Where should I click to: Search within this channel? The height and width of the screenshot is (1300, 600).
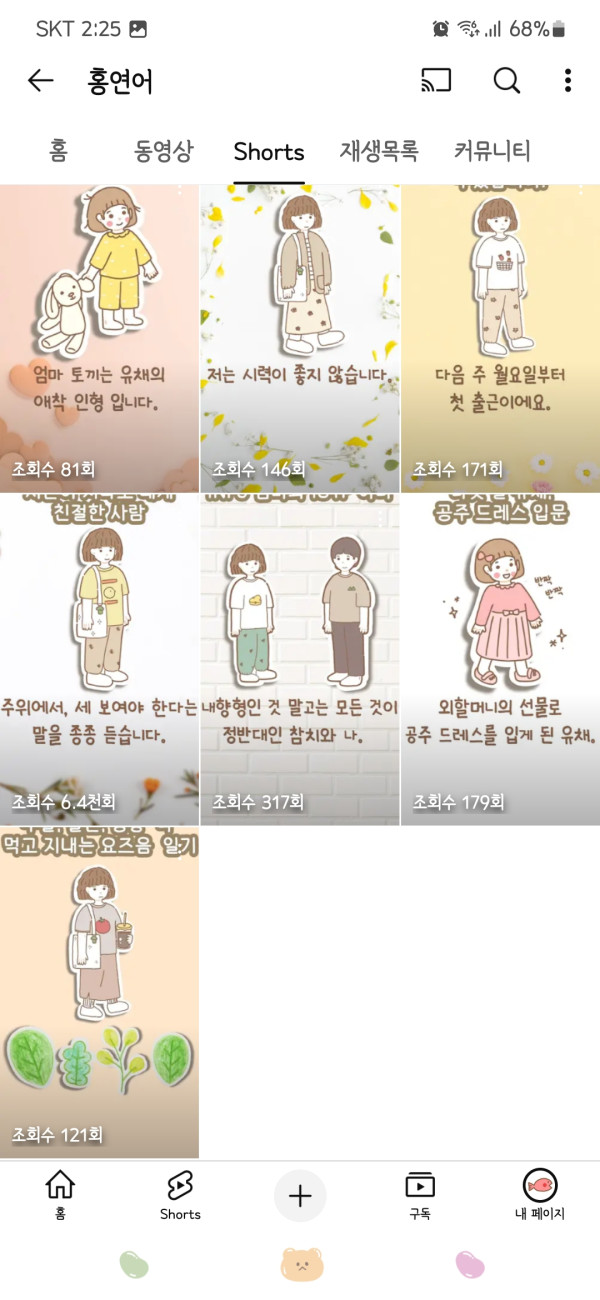tap(507, 81)
